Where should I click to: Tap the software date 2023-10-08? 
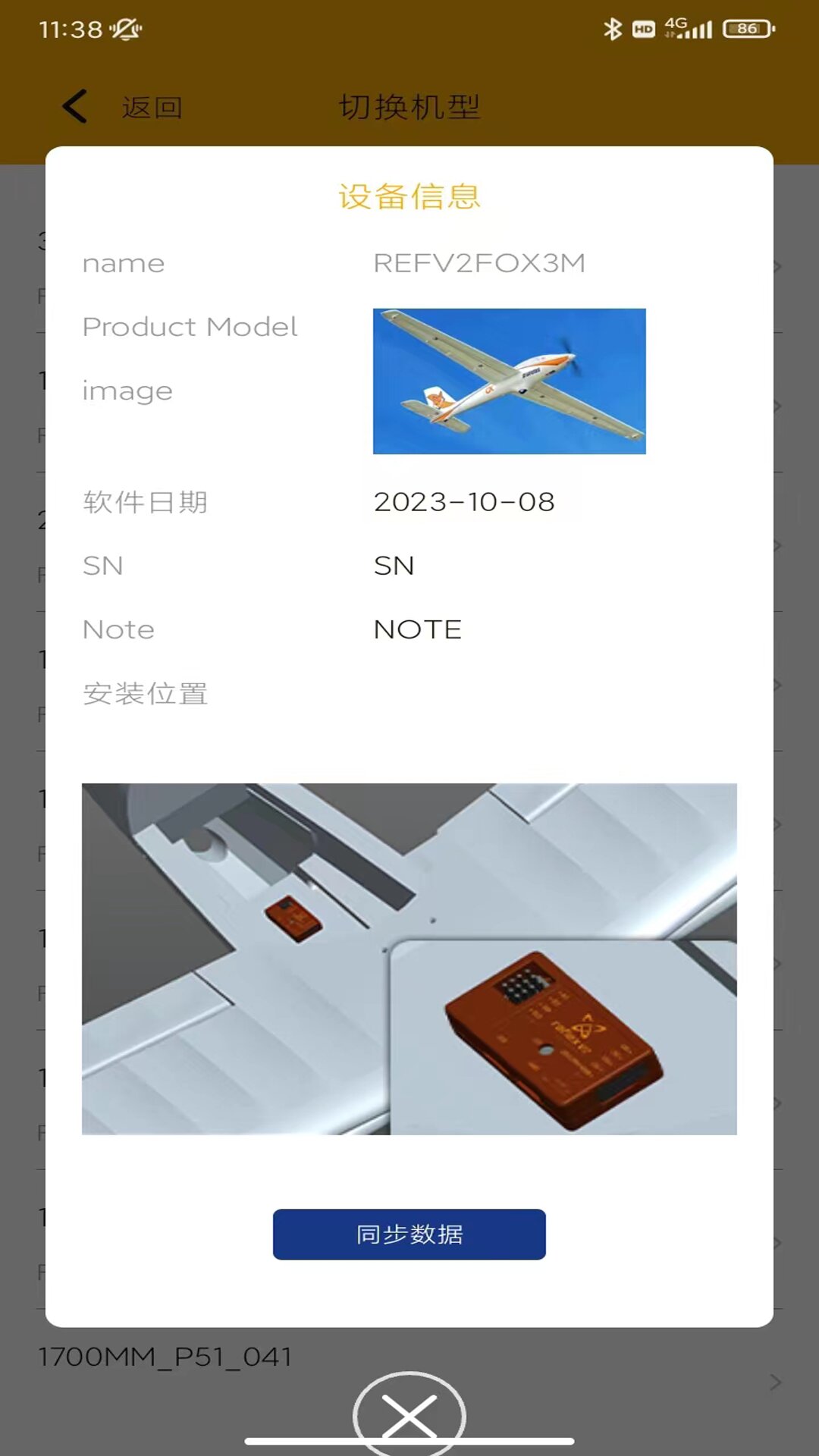[465, 501]
